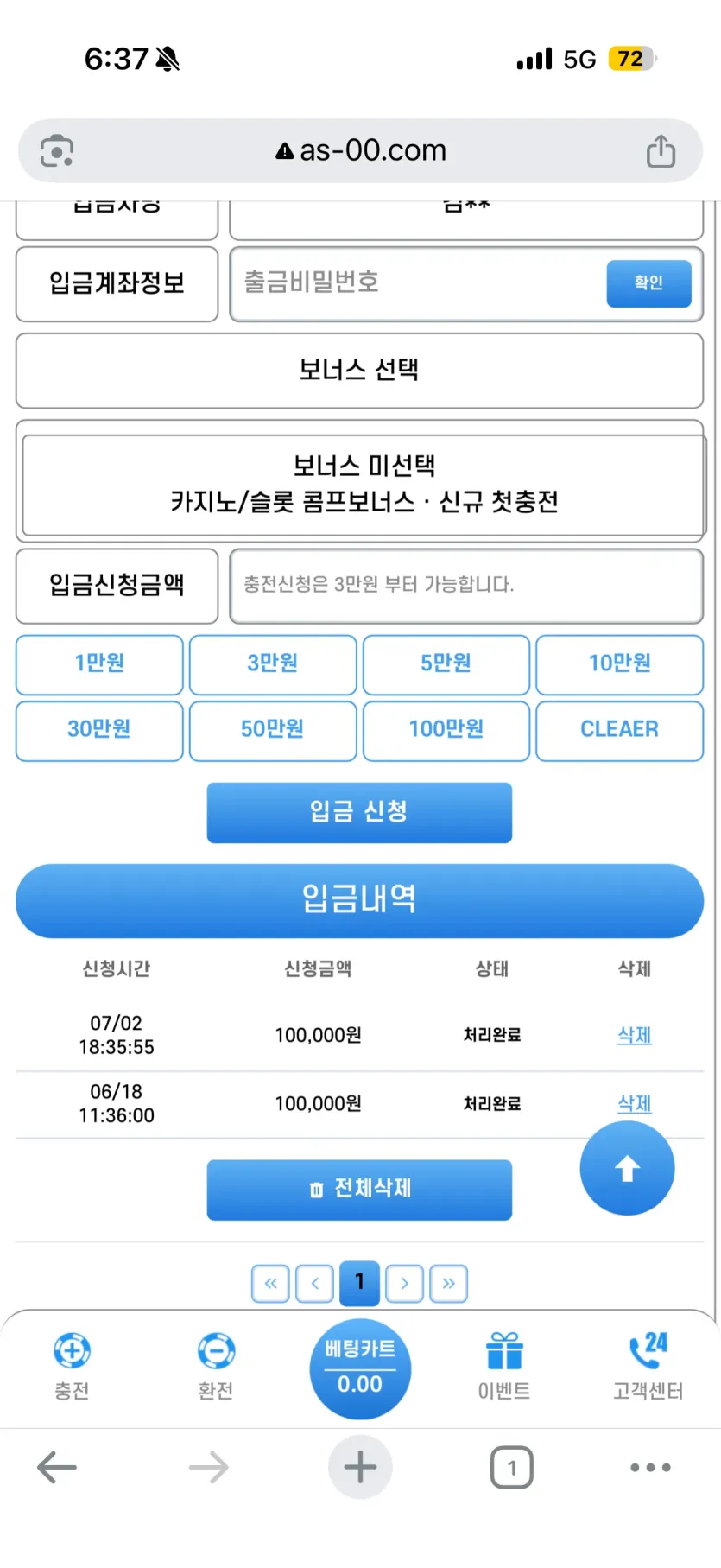This screenshot has height=1568, width=721.
Task: Open the 고객센터 tab
Action: [648, 1367]
